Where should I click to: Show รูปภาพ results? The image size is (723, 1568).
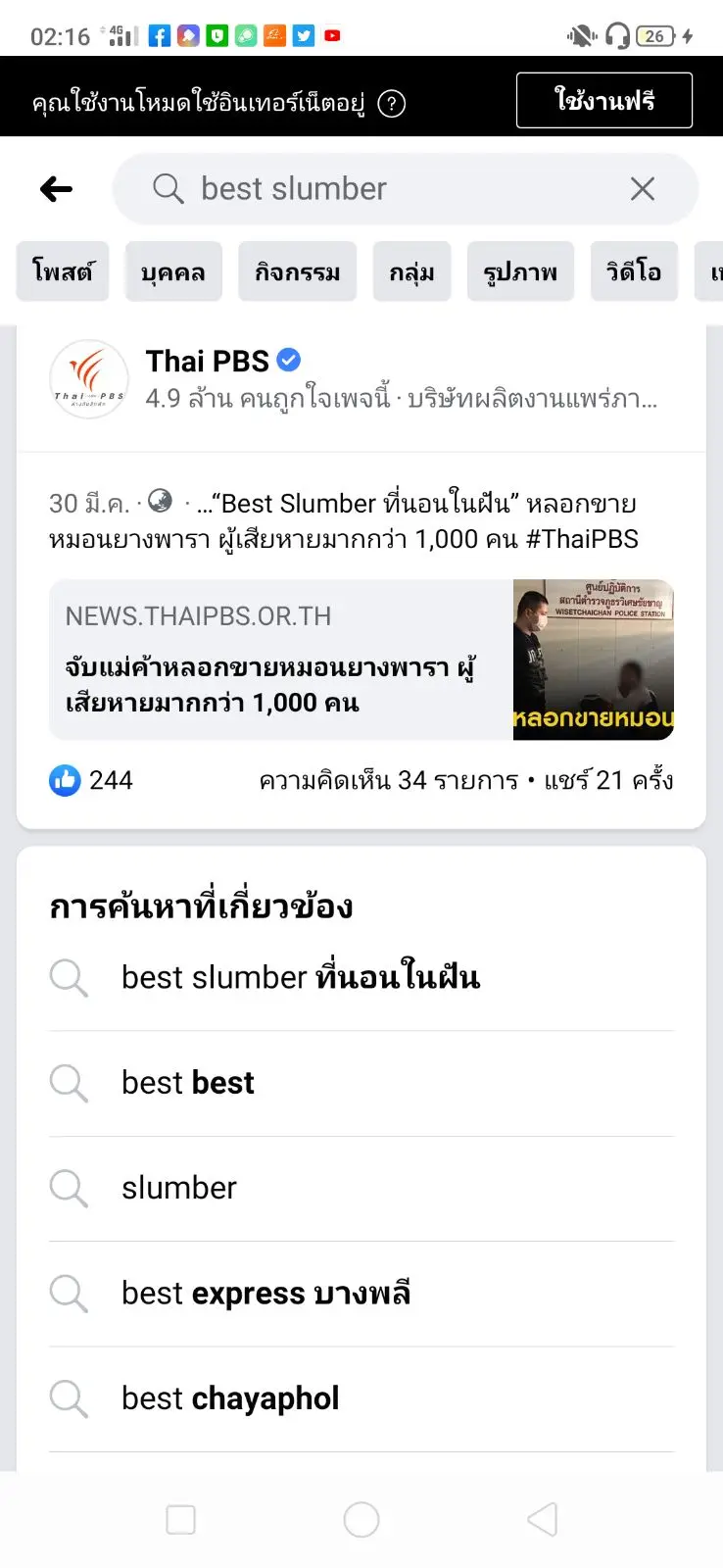(x=520, y=271)
